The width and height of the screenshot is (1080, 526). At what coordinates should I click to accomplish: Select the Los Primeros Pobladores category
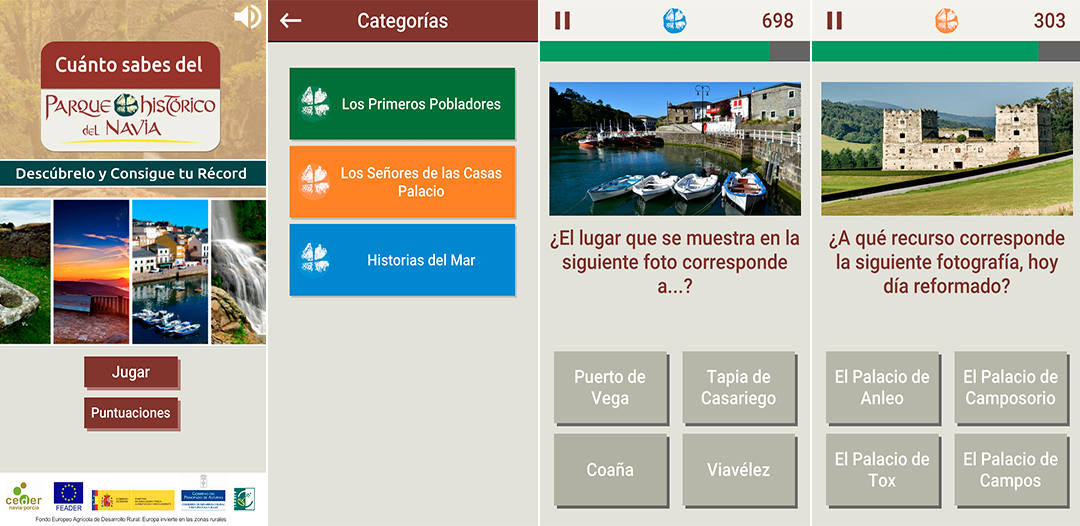click(402, 104)
